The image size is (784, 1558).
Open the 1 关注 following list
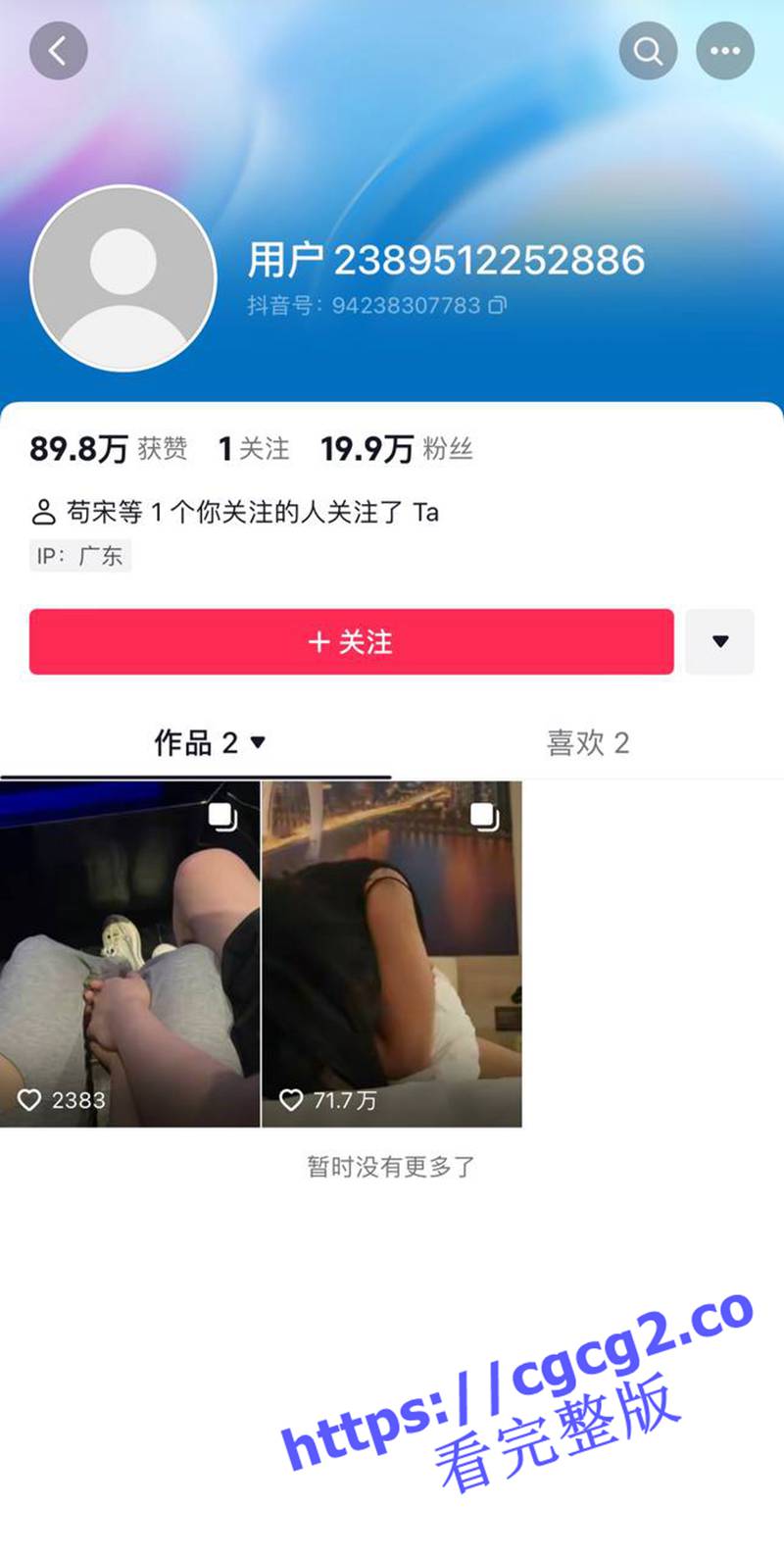coord(253,449)
